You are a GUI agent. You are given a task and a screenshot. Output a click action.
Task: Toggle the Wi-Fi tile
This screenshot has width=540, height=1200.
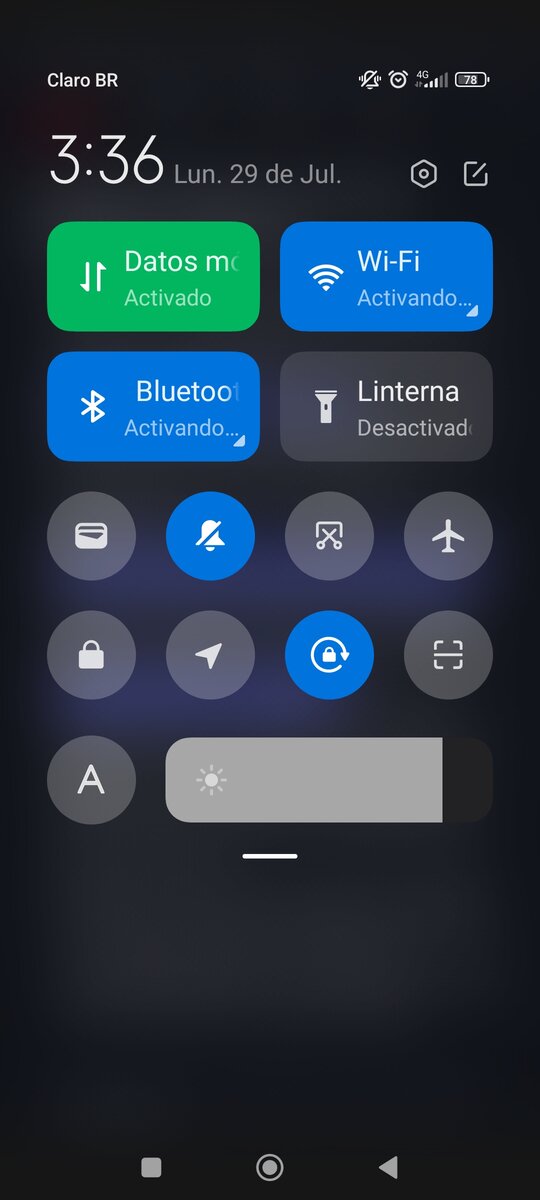386,276
